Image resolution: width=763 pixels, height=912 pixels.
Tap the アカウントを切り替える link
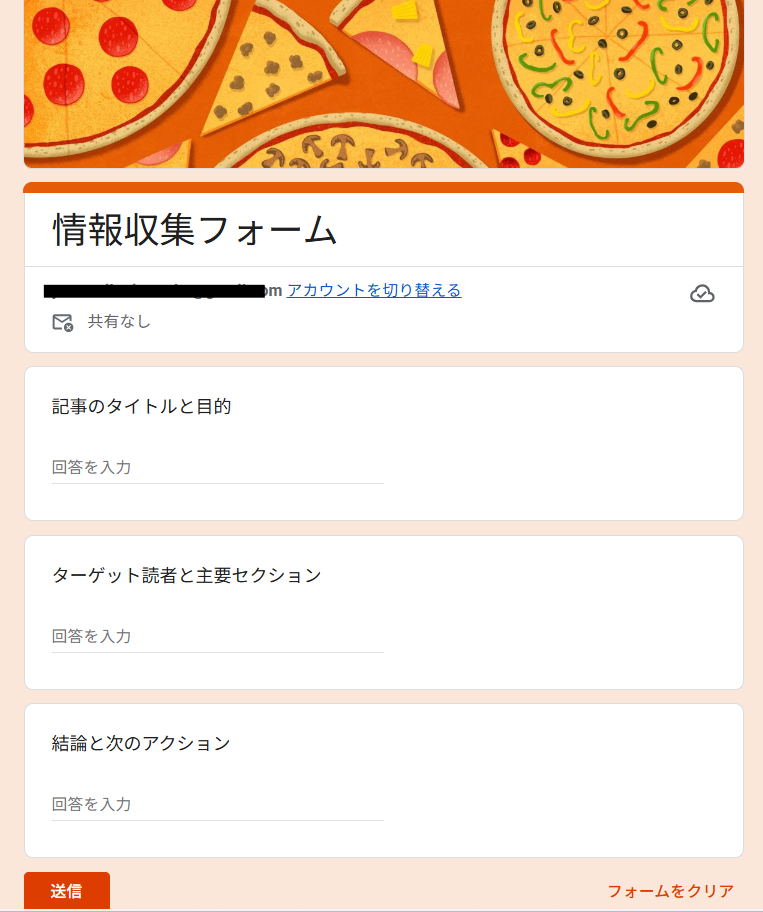(x=374, y=290)
